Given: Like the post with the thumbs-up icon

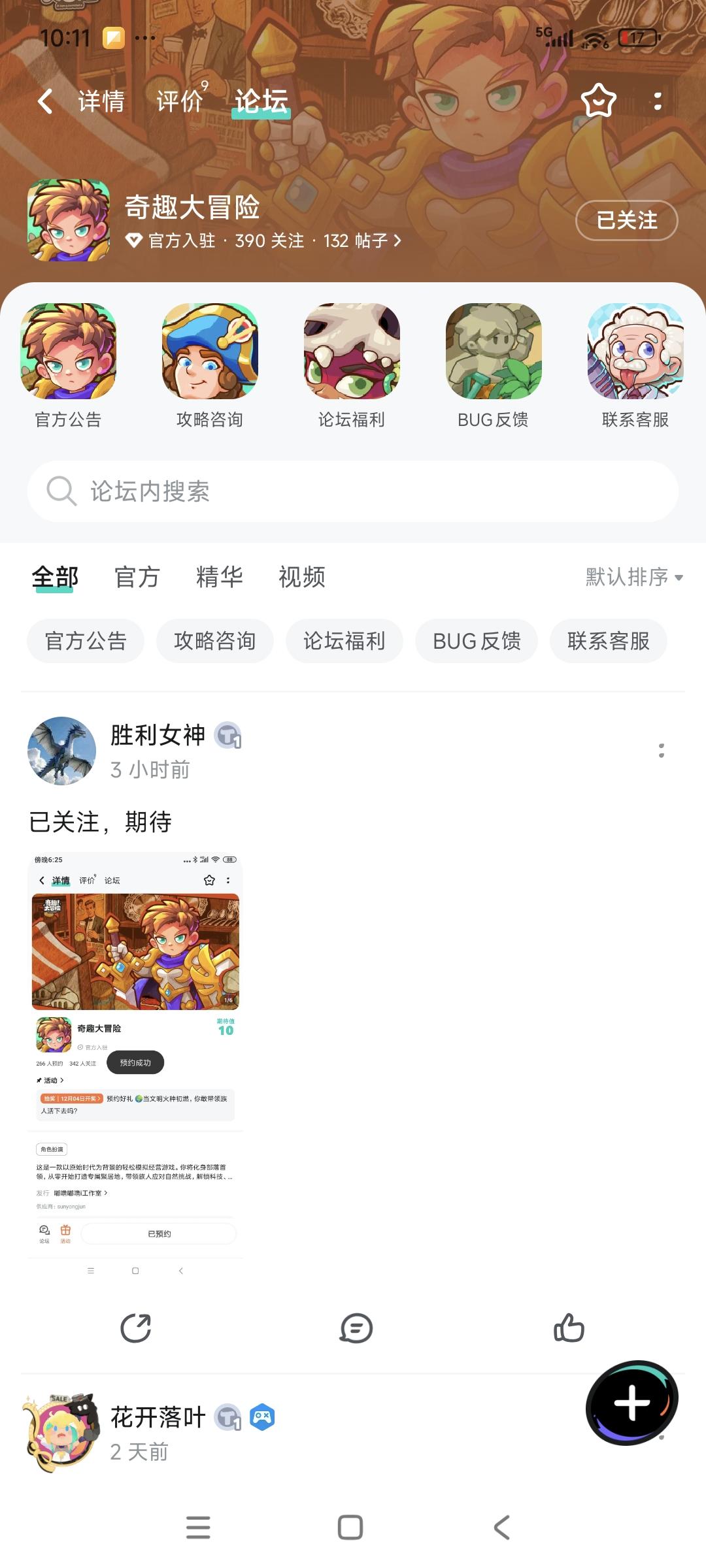Looking at the screenshot, I should 569,1329.
